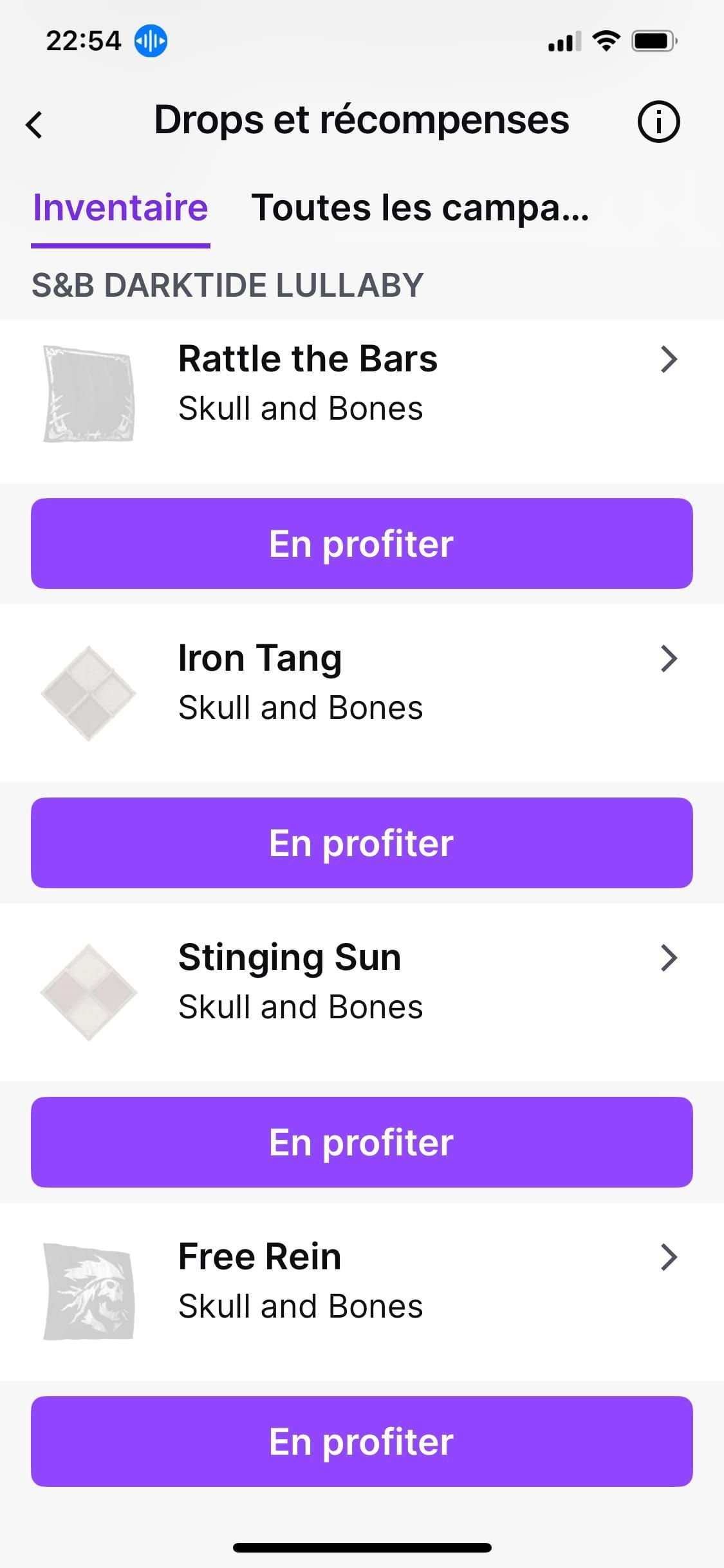Viewport: 724px width, 1568px height.
Task: Claim Rattle the Bars with En profiter
Action: click(x=362, y=543)
